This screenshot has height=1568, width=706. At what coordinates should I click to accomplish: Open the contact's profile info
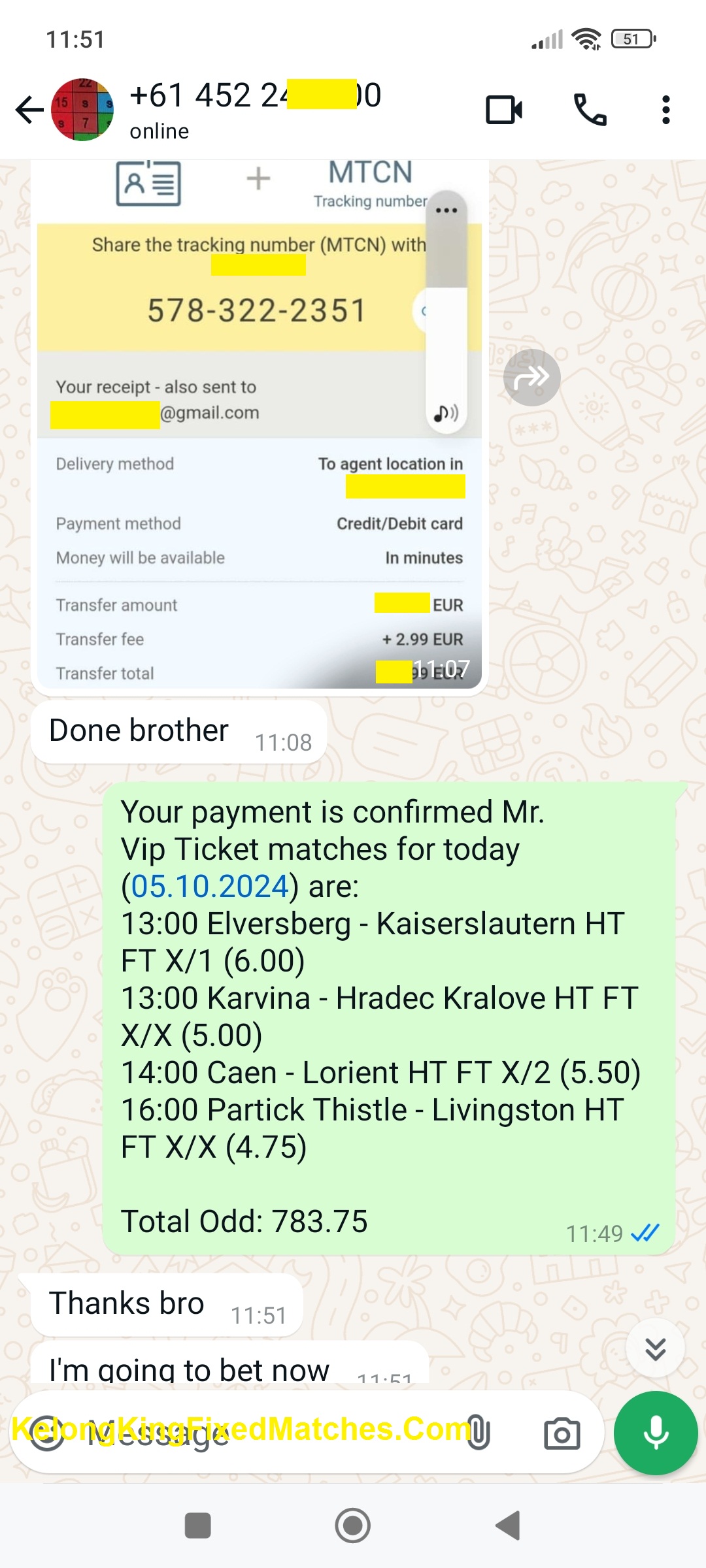tap(255, 110)
